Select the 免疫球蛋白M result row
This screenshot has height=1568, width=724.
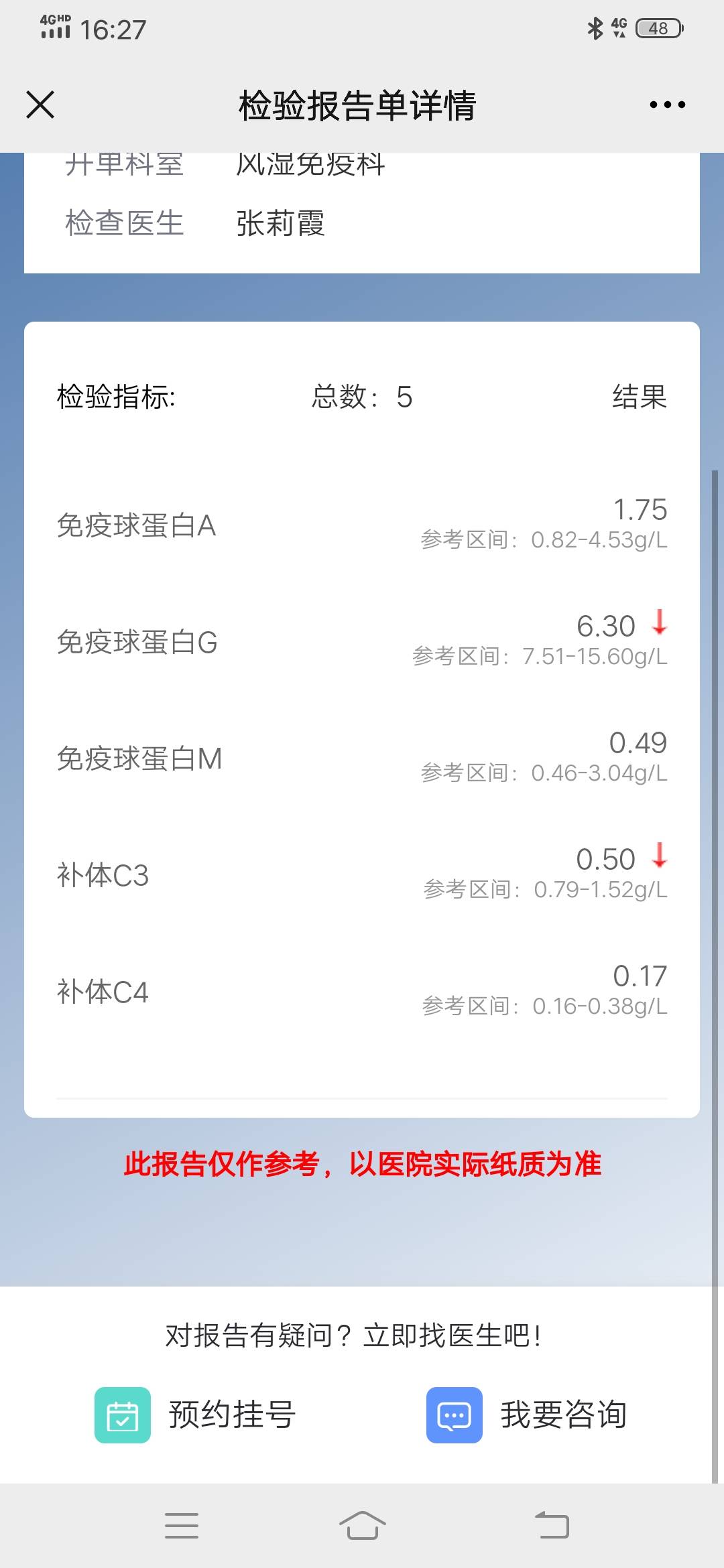(362, 757)
